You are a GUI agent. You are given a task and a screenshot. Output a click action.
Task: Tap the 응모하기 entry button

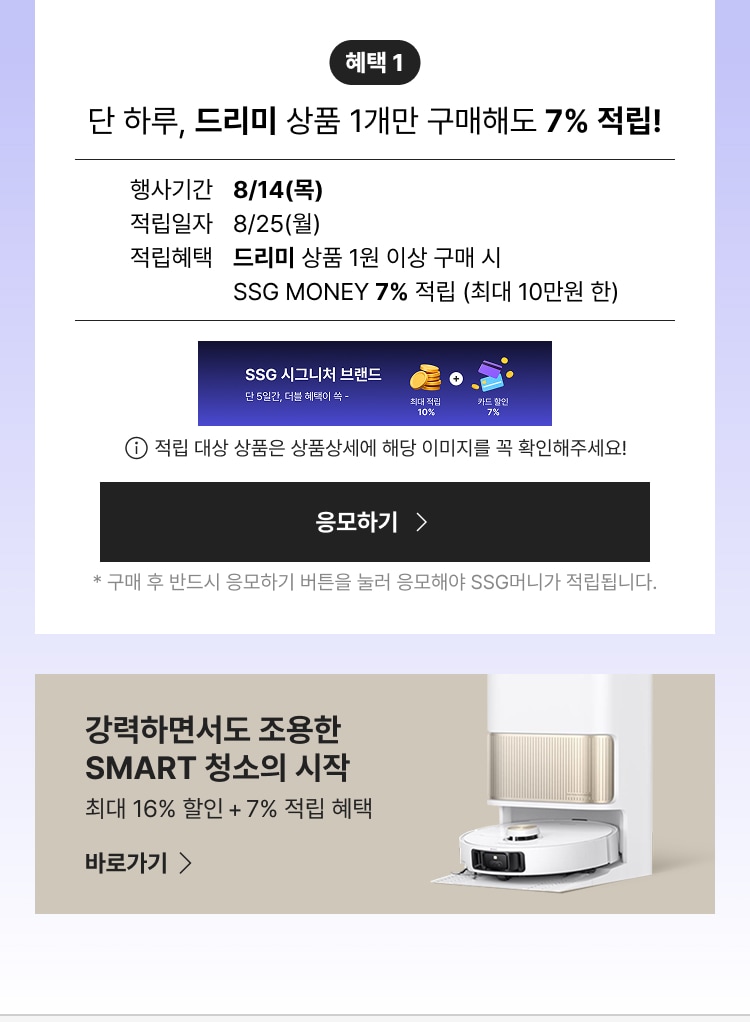pos(374,522)
